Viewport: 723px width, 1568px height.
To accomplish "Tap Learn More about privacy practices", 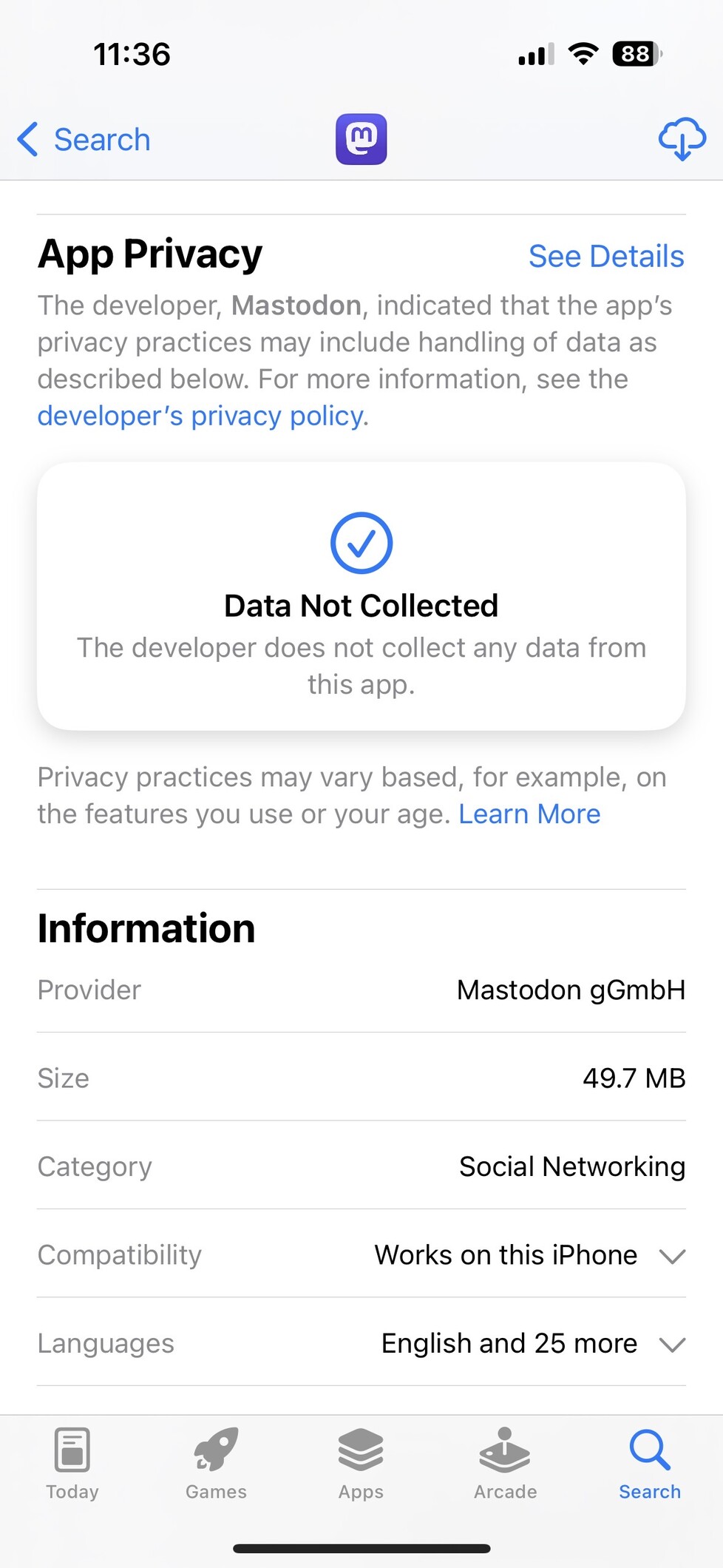I will pos(529,814).
